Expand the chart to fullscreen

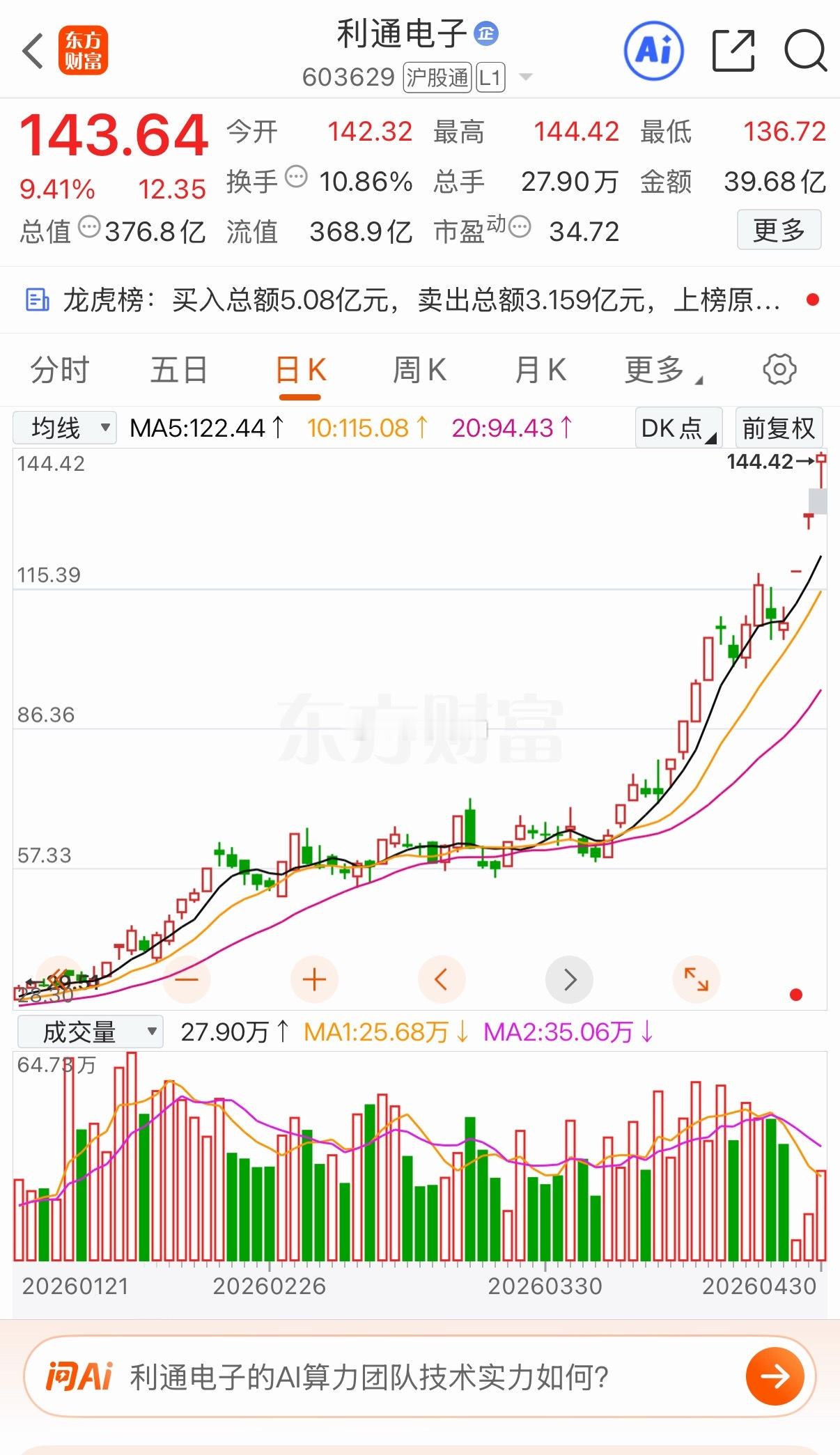coord(697,979)
